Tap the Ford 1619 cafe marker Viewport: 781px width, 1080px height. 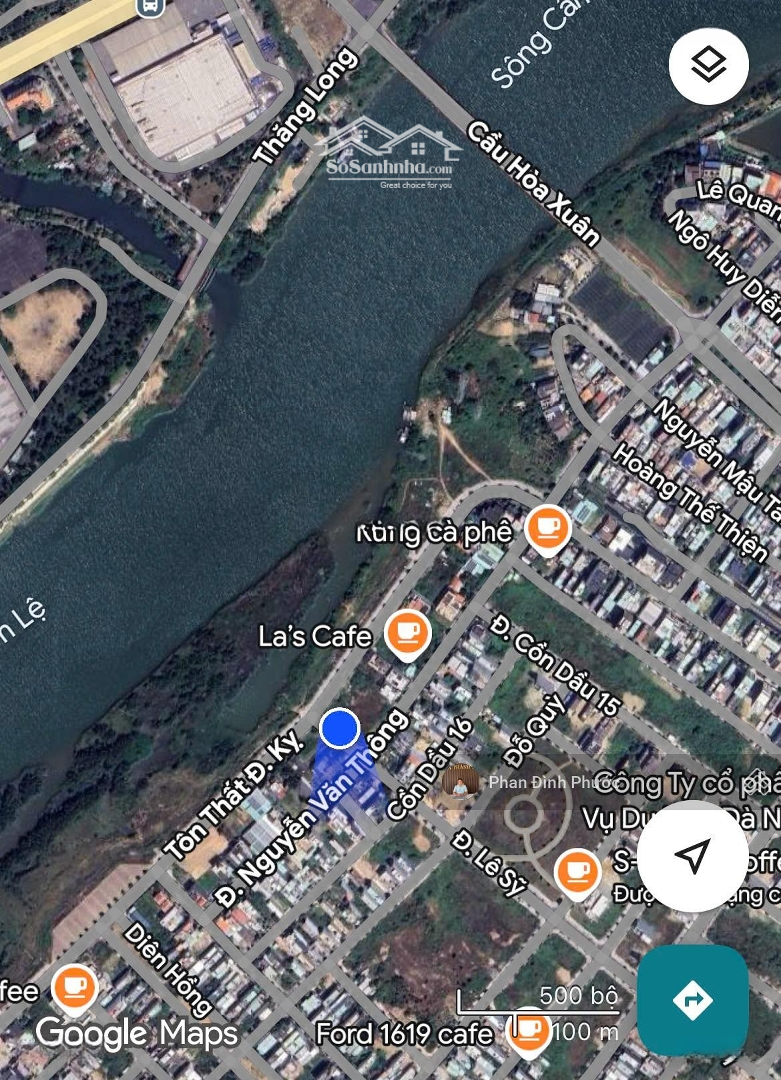click(x=528, y=1030)
